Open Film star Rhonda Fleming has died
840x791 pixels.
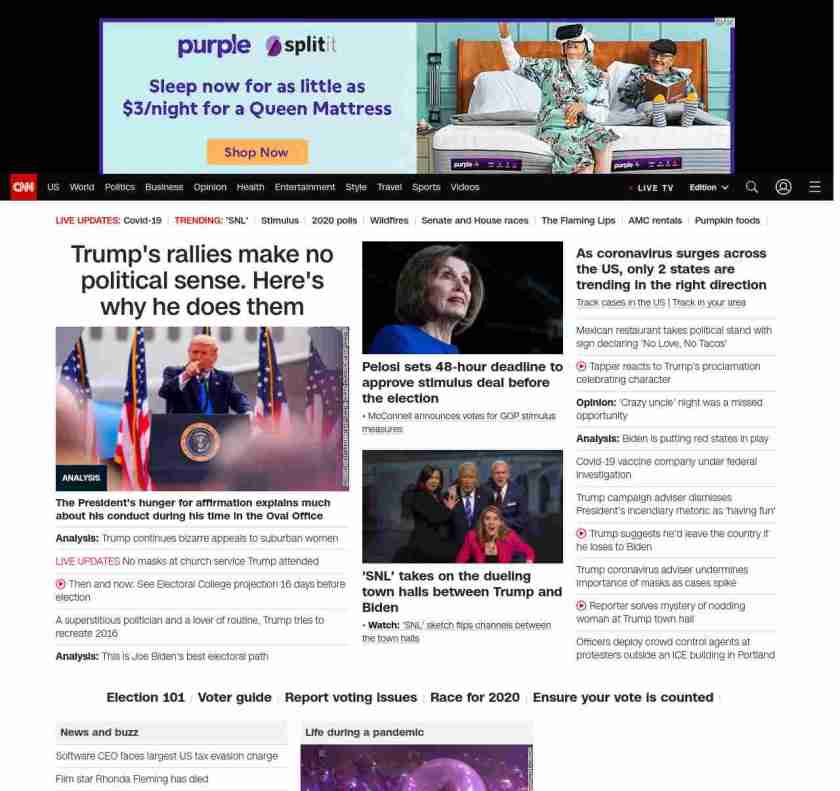(x=132, y=779)
